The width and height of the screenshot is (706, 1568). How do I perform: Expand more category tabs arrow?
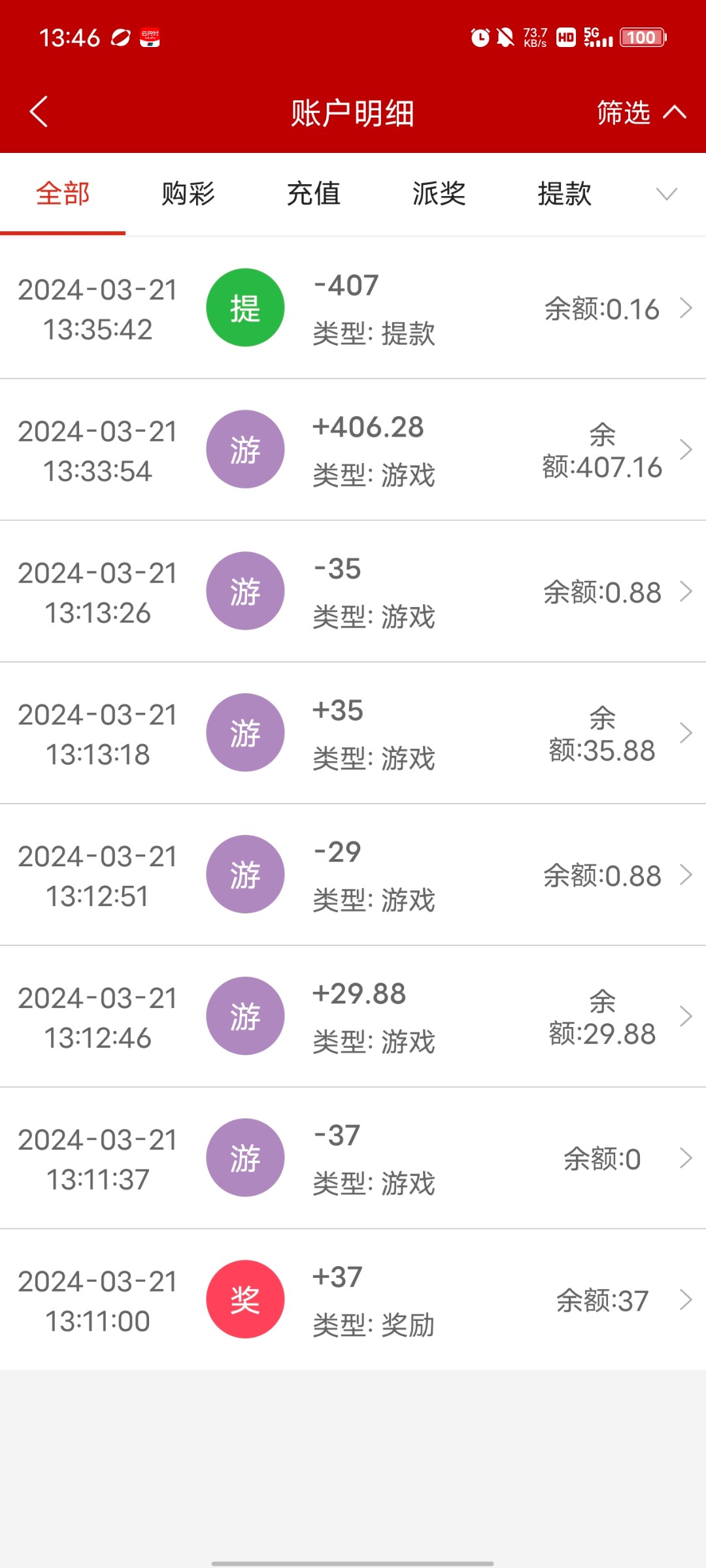[x=666, y=194]
